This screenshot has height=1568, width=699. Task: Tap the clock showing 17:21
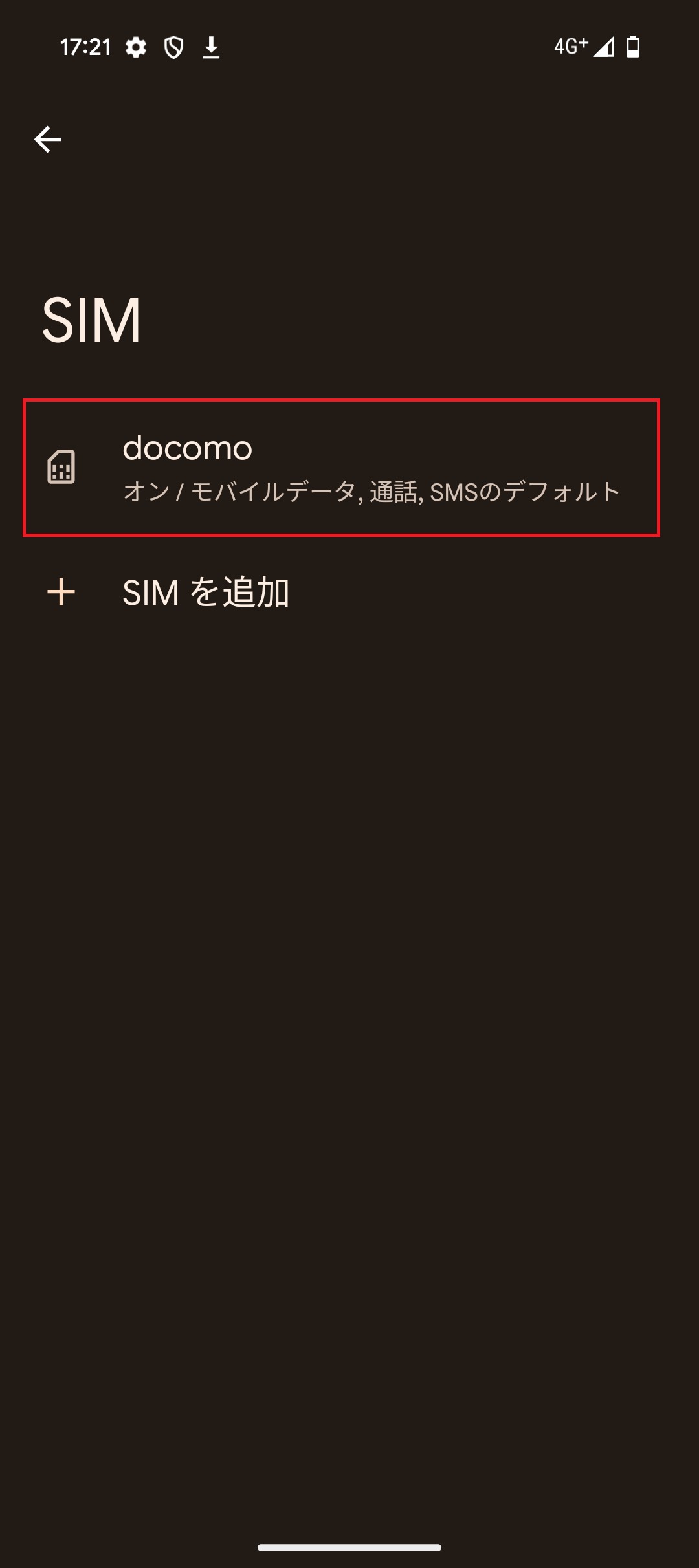pyautogui.click(x=87, y=46)
